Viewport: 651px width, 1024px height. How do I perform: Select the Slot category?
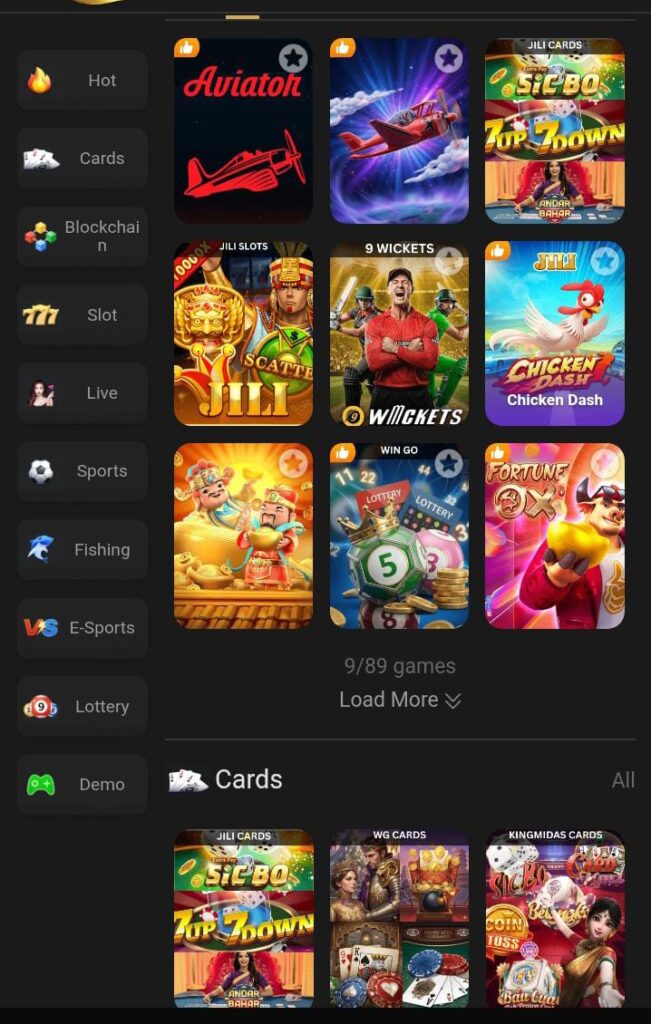click(82, 315)
